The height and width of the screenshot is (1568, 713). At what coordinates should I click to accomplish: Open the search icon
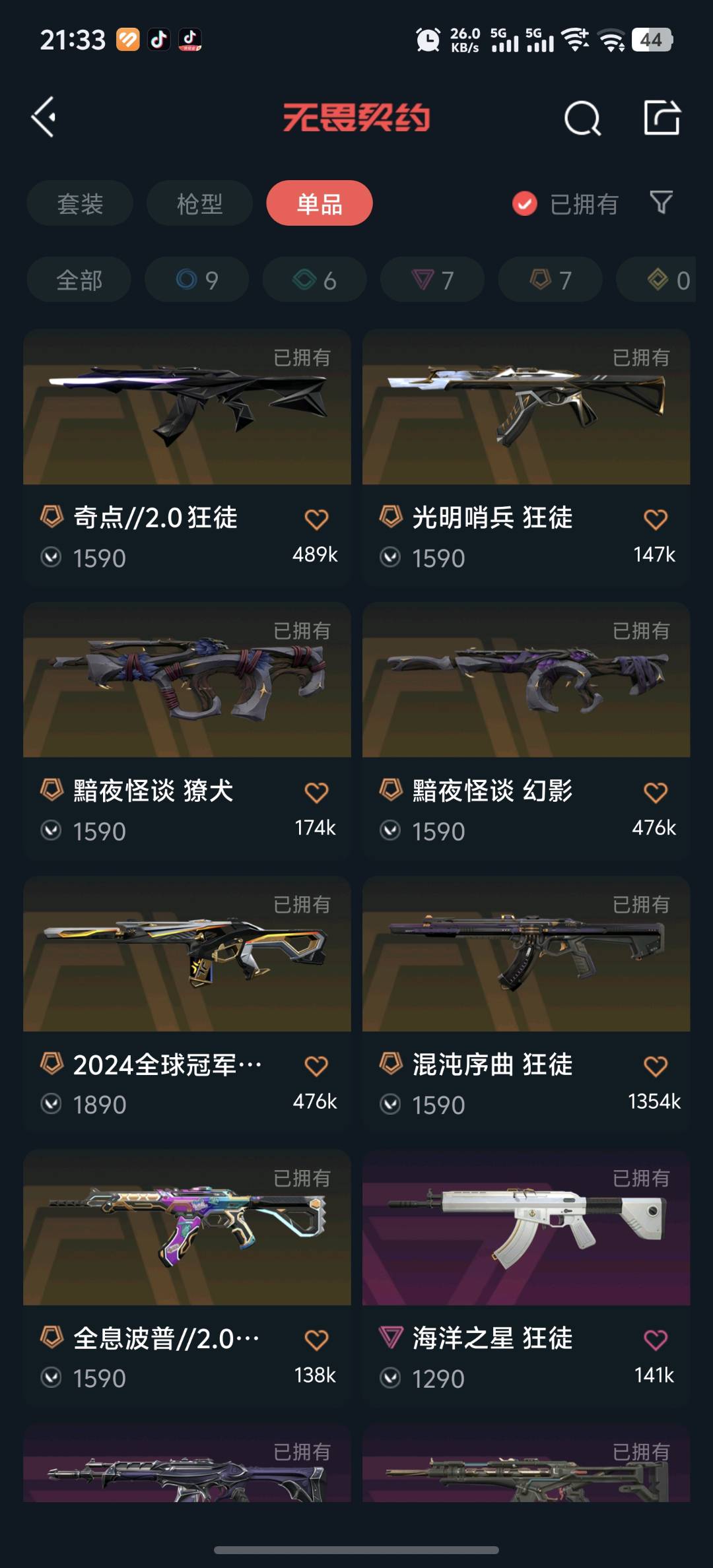tap(582, 119)
